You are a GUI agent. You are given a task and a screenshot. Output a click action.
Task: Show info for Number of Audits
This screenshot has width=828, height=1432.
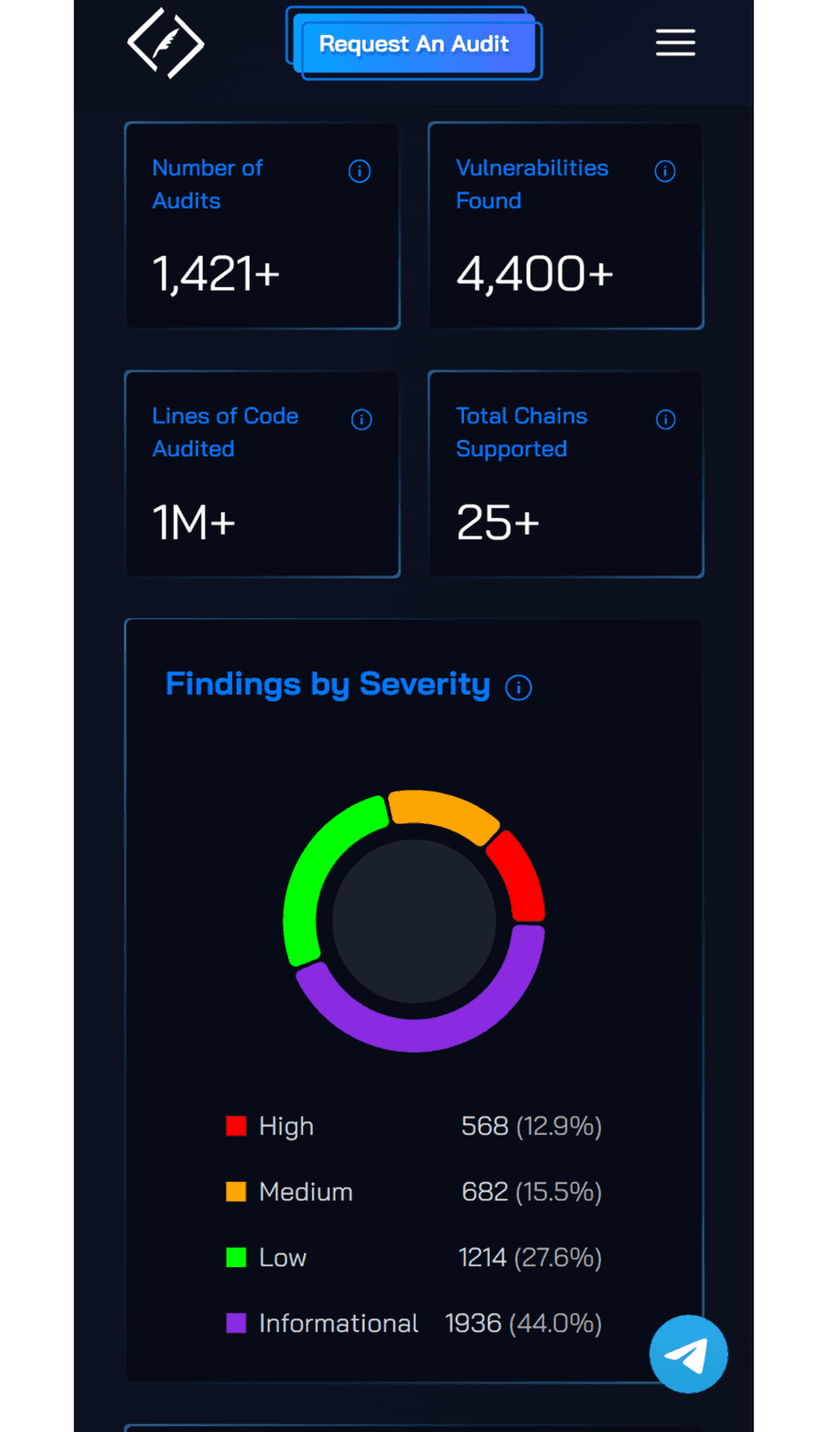click(359, 171)
